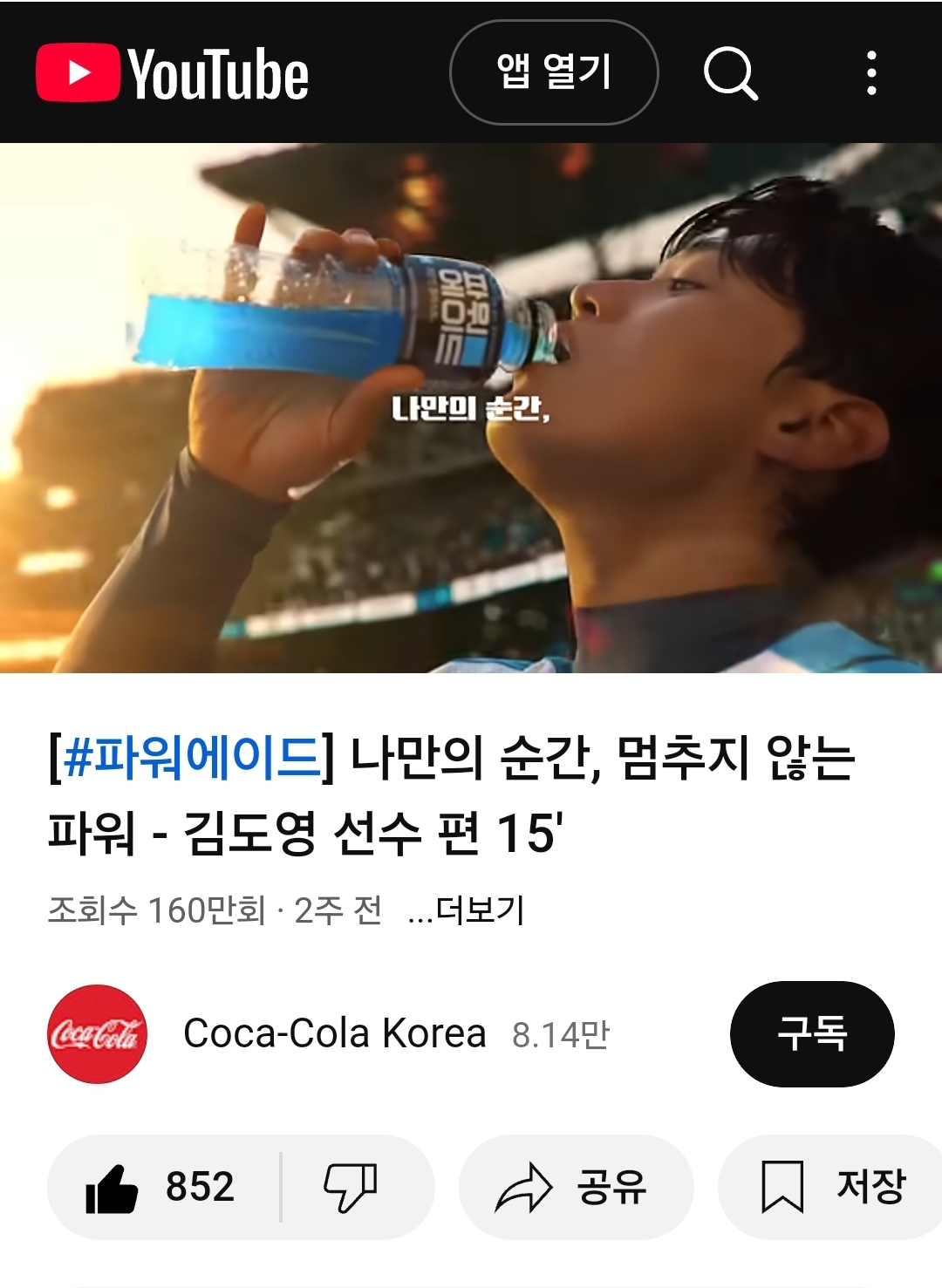Dislike this video
942x1288 pixels.
[x=351, y=1188]
